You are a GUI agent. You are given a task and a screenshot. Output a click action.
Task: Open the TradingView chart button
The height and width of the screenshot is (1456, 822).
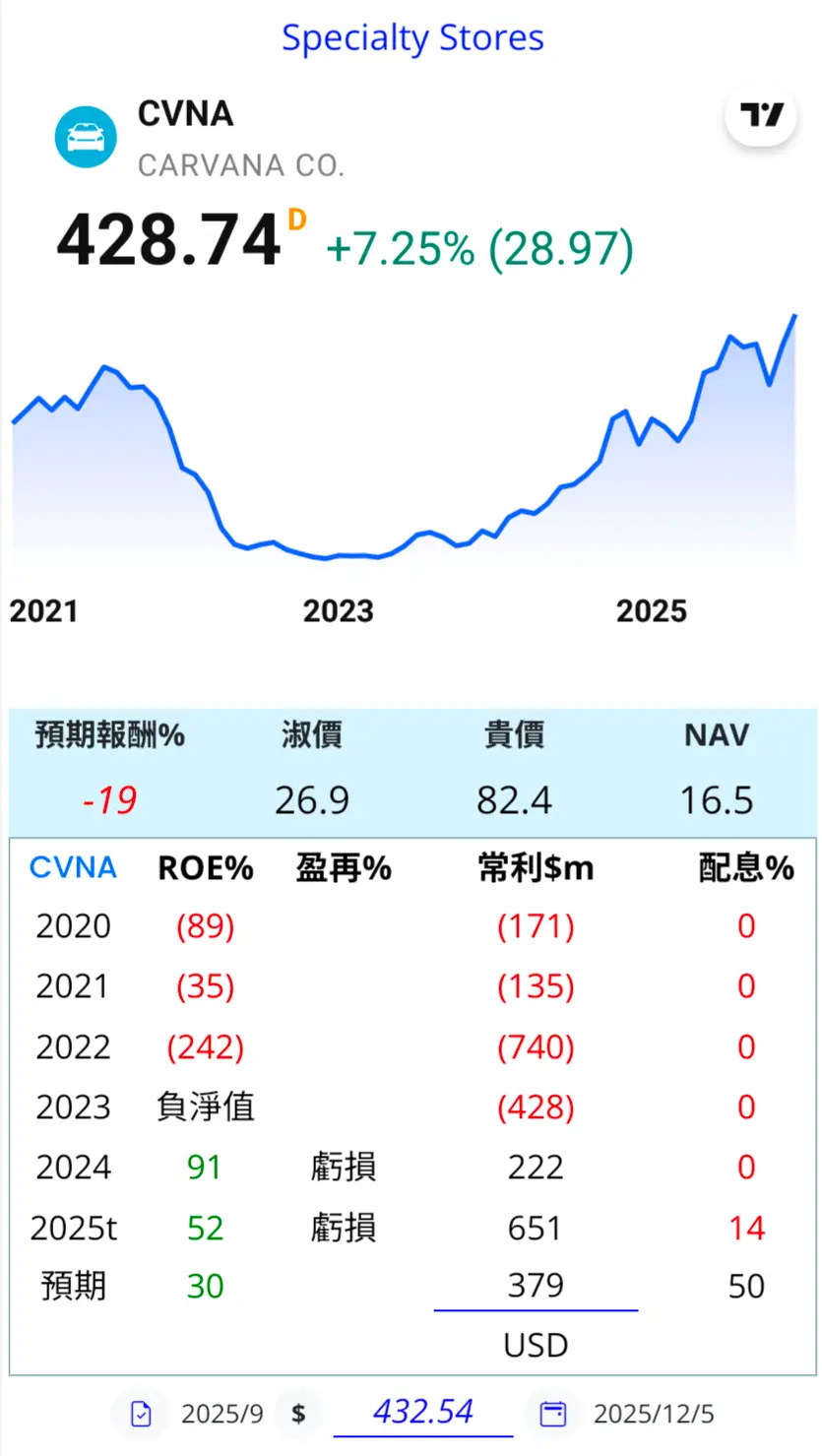pyautogui.click(x=760, y=115)
